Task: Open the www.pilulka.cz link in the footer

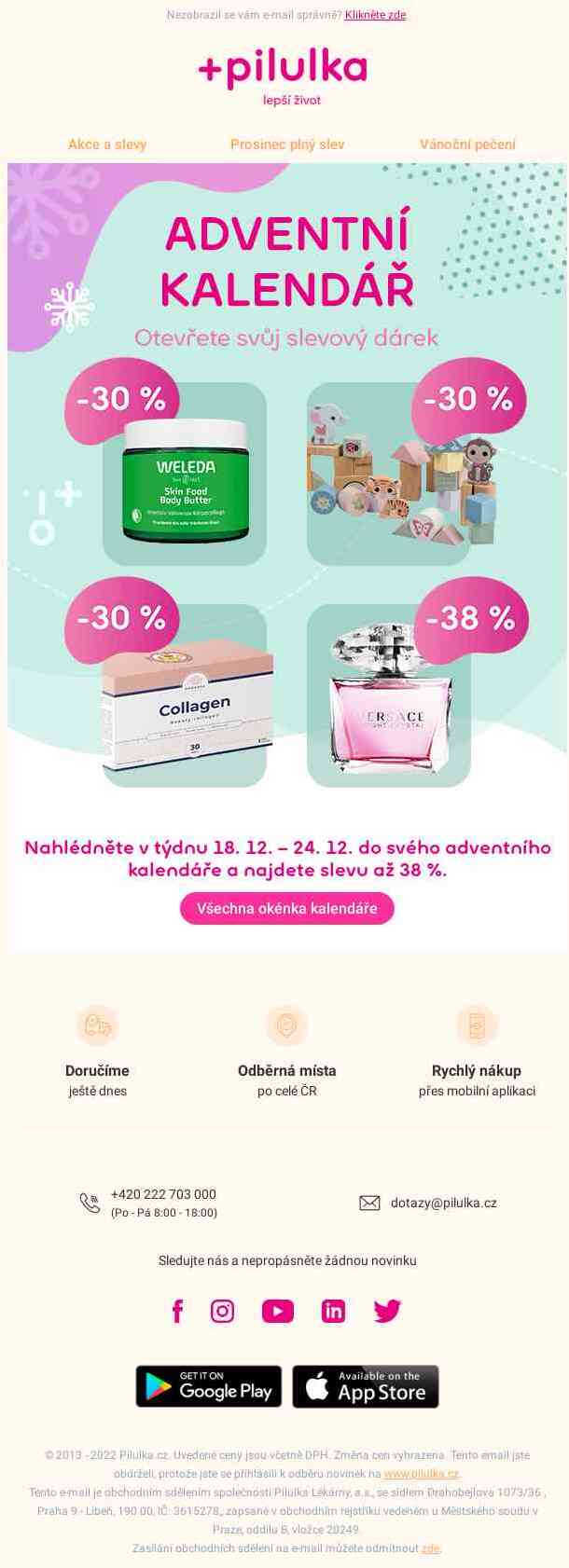Action: coord(422,1474)
